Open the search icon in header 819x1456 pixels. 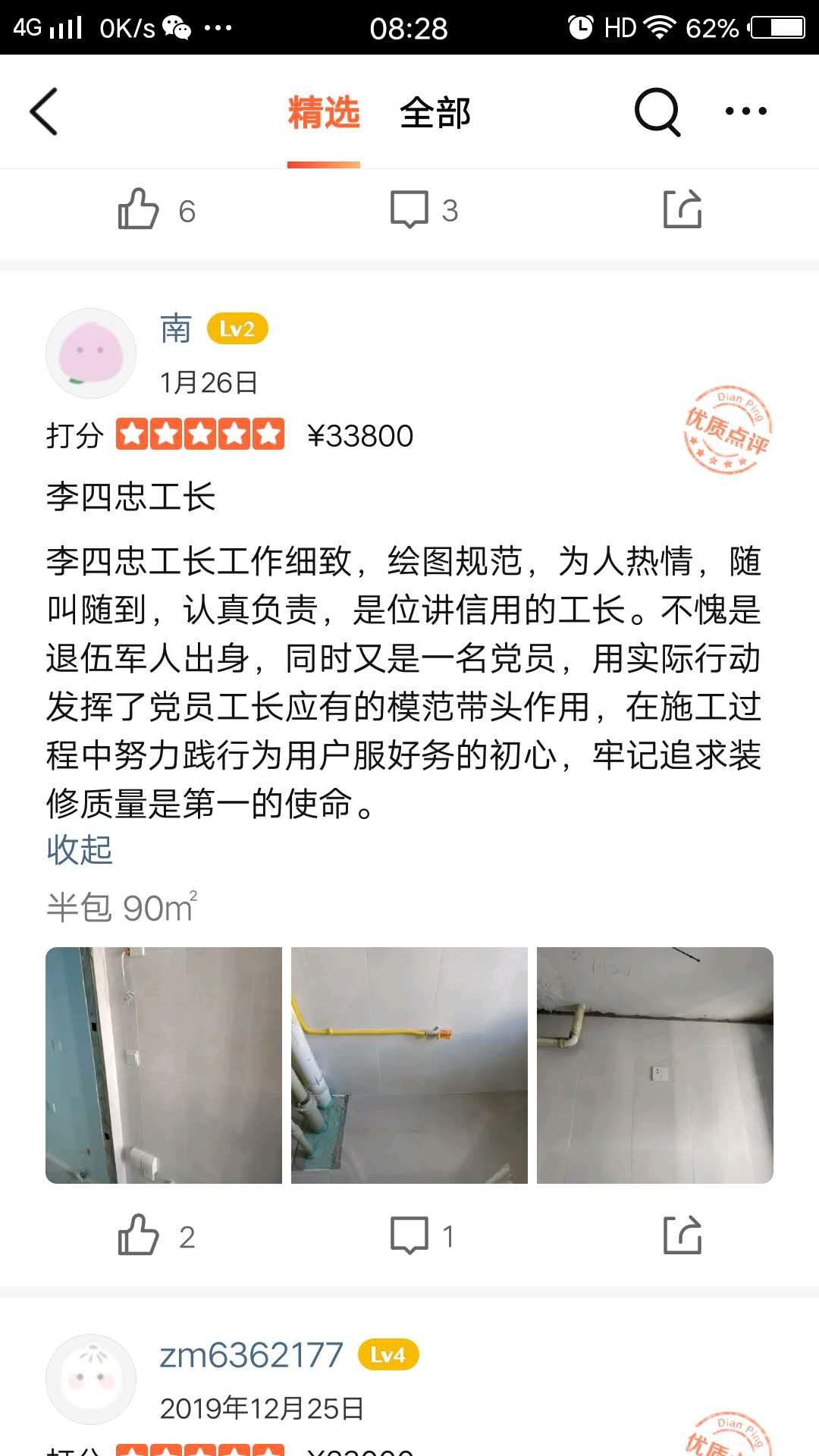(x=657, y=111)
